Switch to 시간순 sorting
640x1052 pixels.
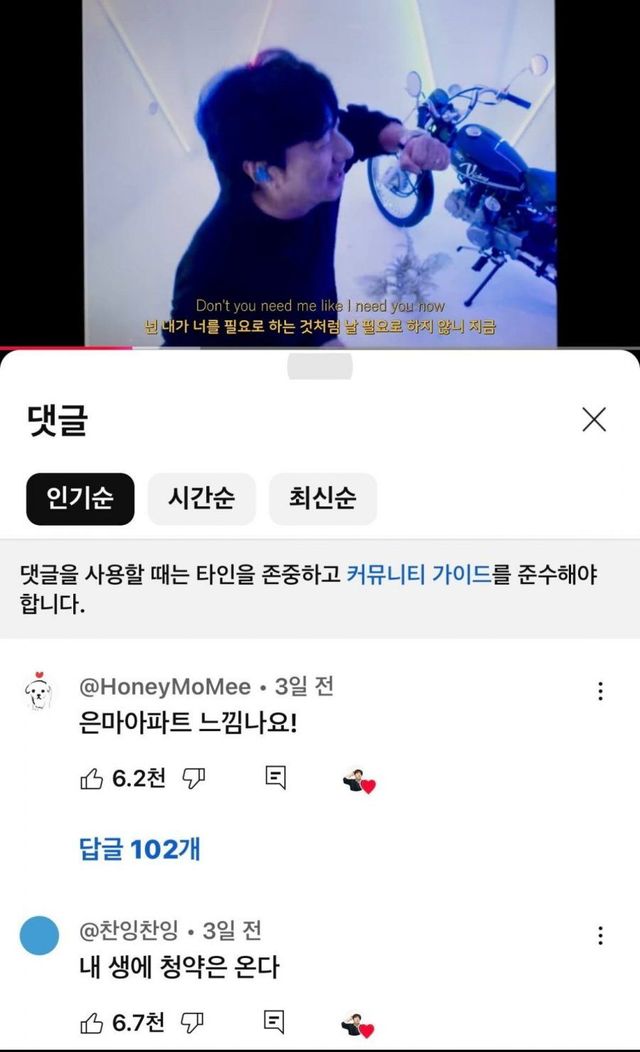point(201,498)
